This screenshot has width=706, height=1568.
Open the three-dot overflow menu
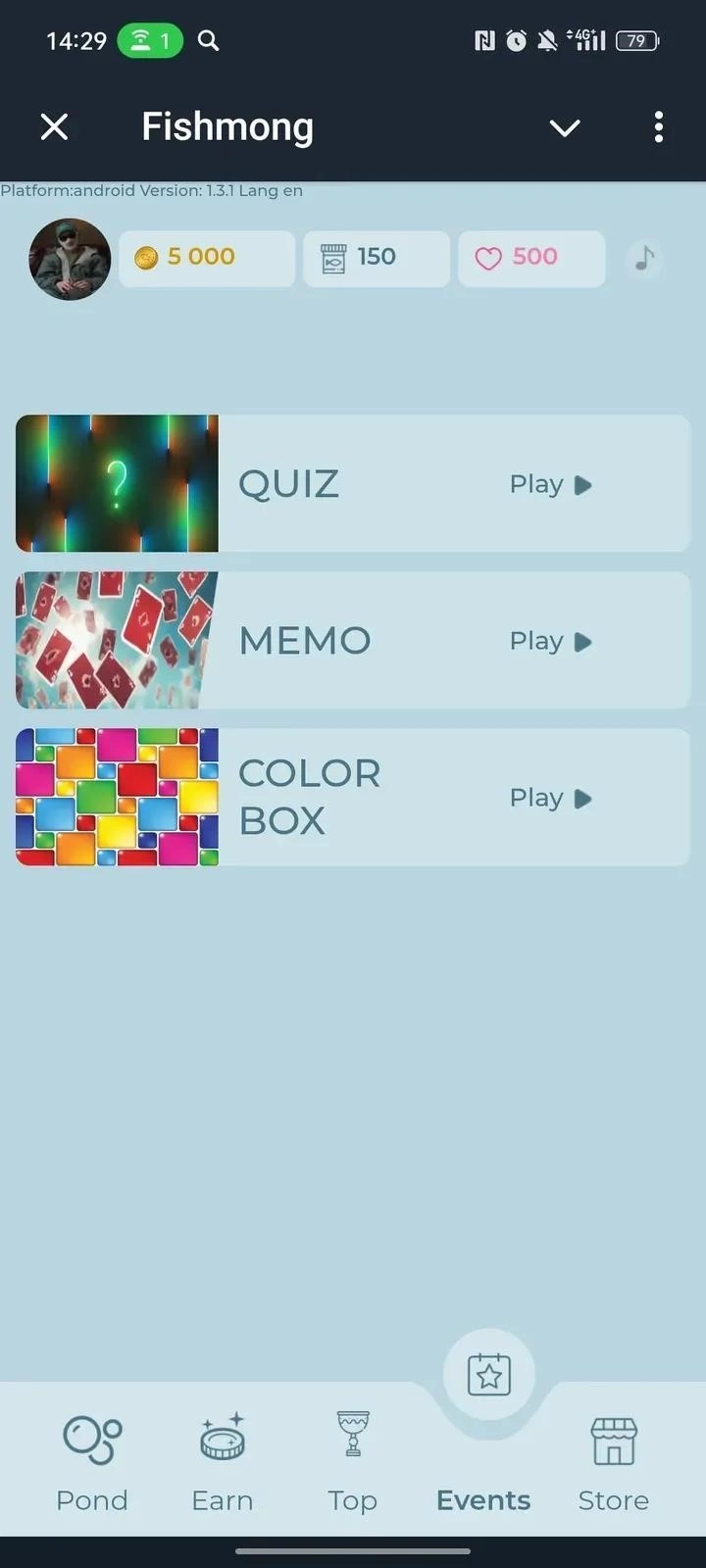pos(658,126)
